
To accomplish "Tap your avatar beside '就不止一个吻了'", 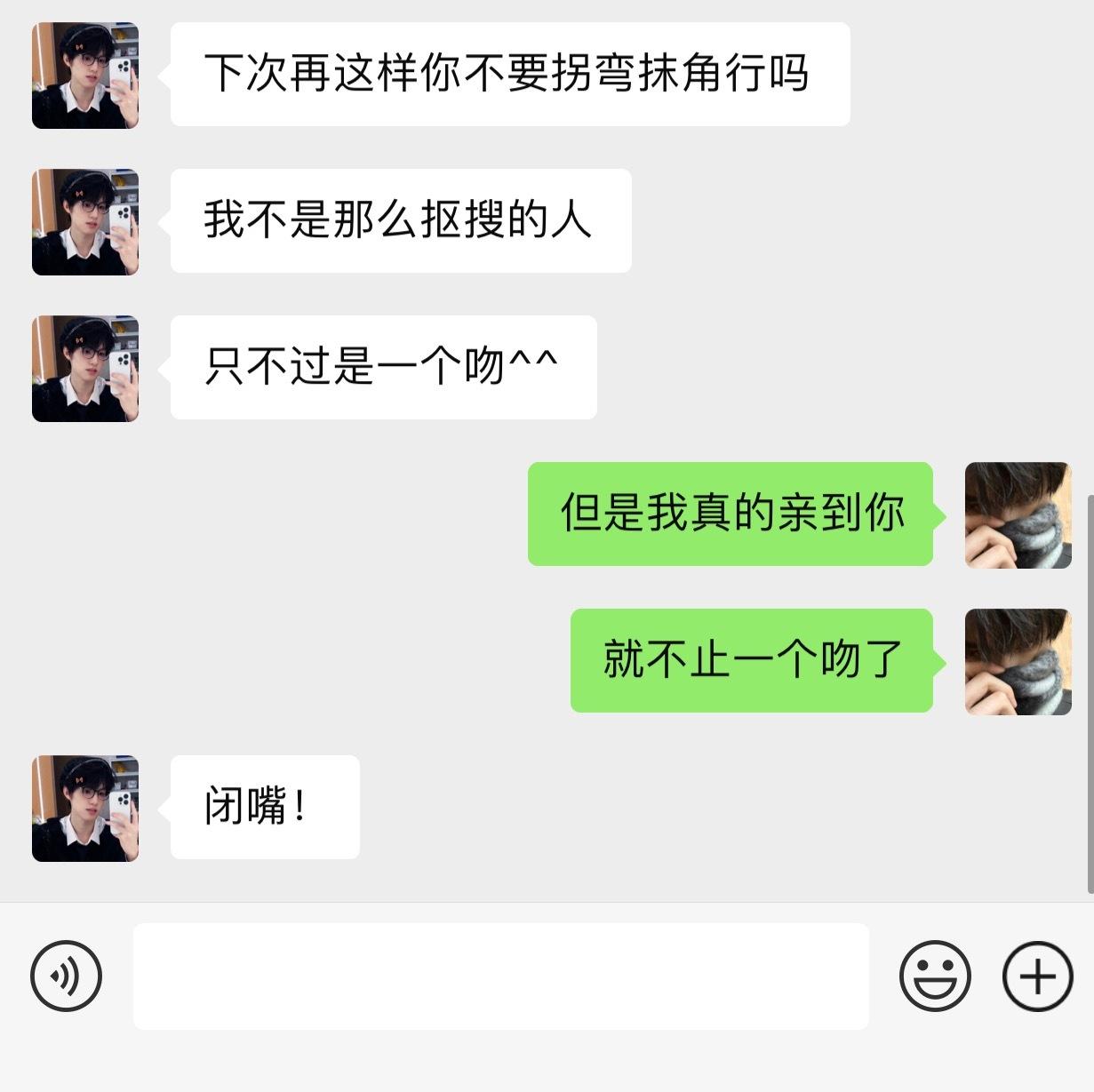I will [1018, 661].
